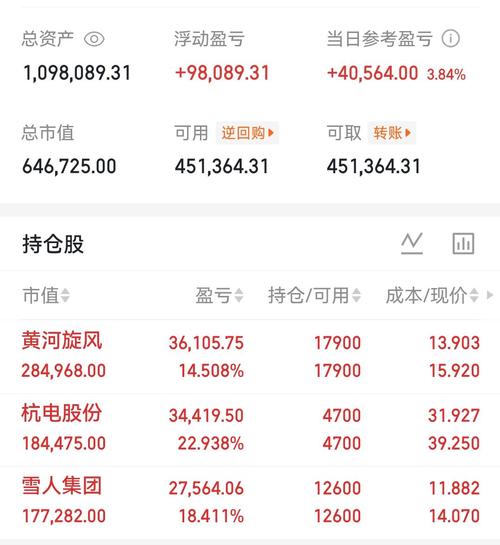Viewport: 500px width, 545px height.
Task: Sort holdings by 盈亏
Action: pyautogui.click(x=219, y=295)
